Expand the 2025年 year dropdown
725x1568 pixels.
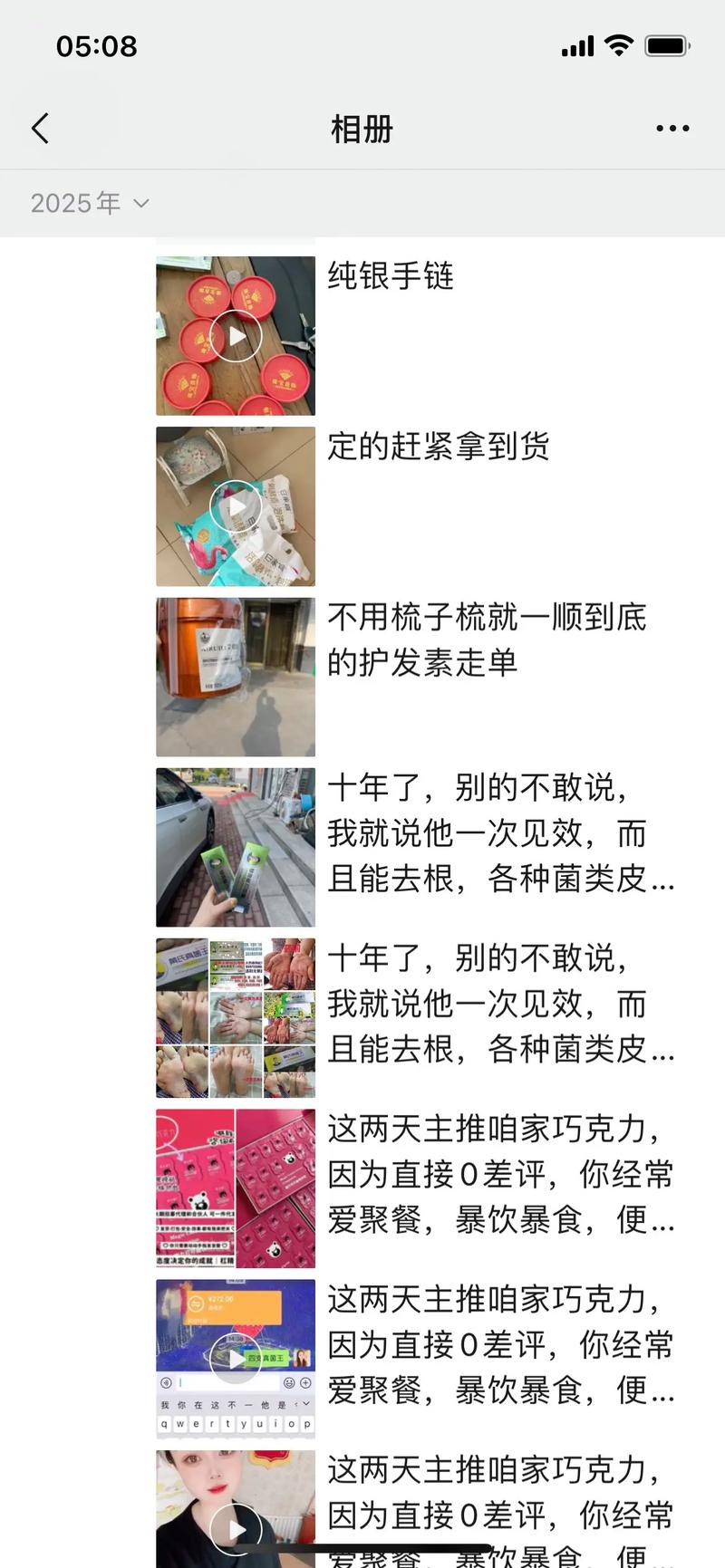pos(89,203)
